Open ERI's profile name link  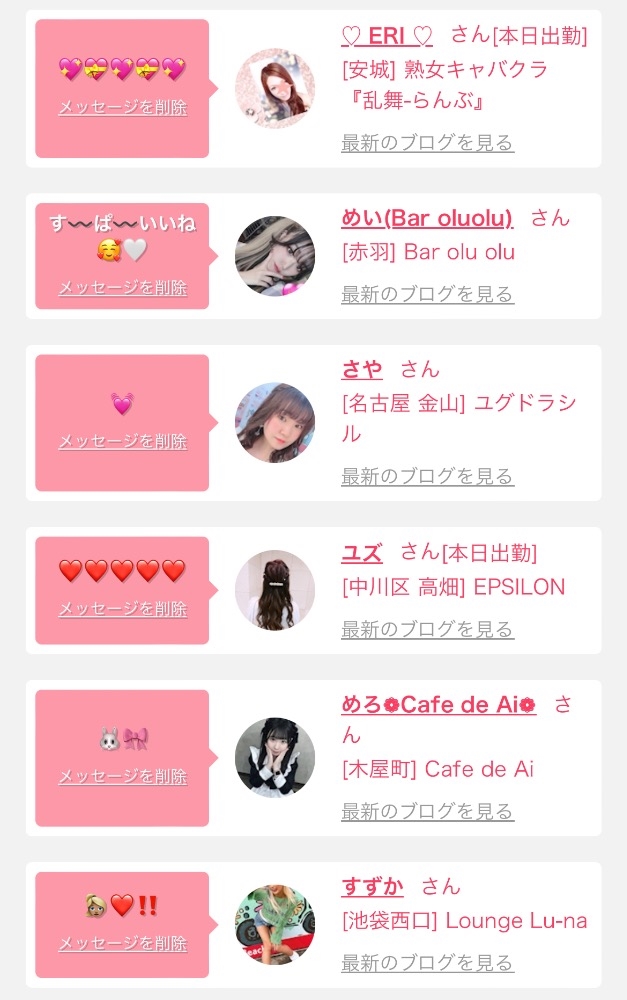point(387,36)
